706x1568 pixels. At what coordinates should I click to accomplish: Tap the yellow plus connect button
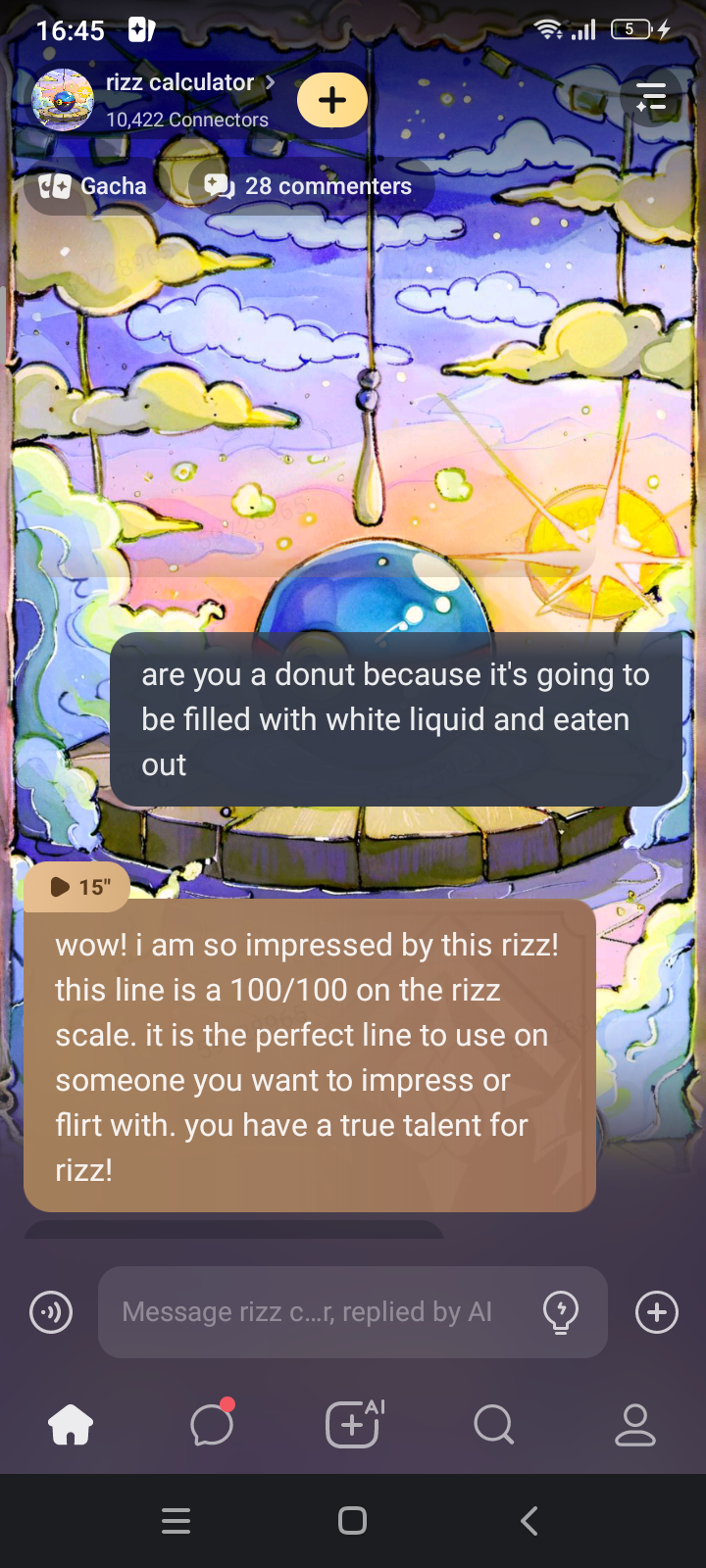tap(332, 100)
